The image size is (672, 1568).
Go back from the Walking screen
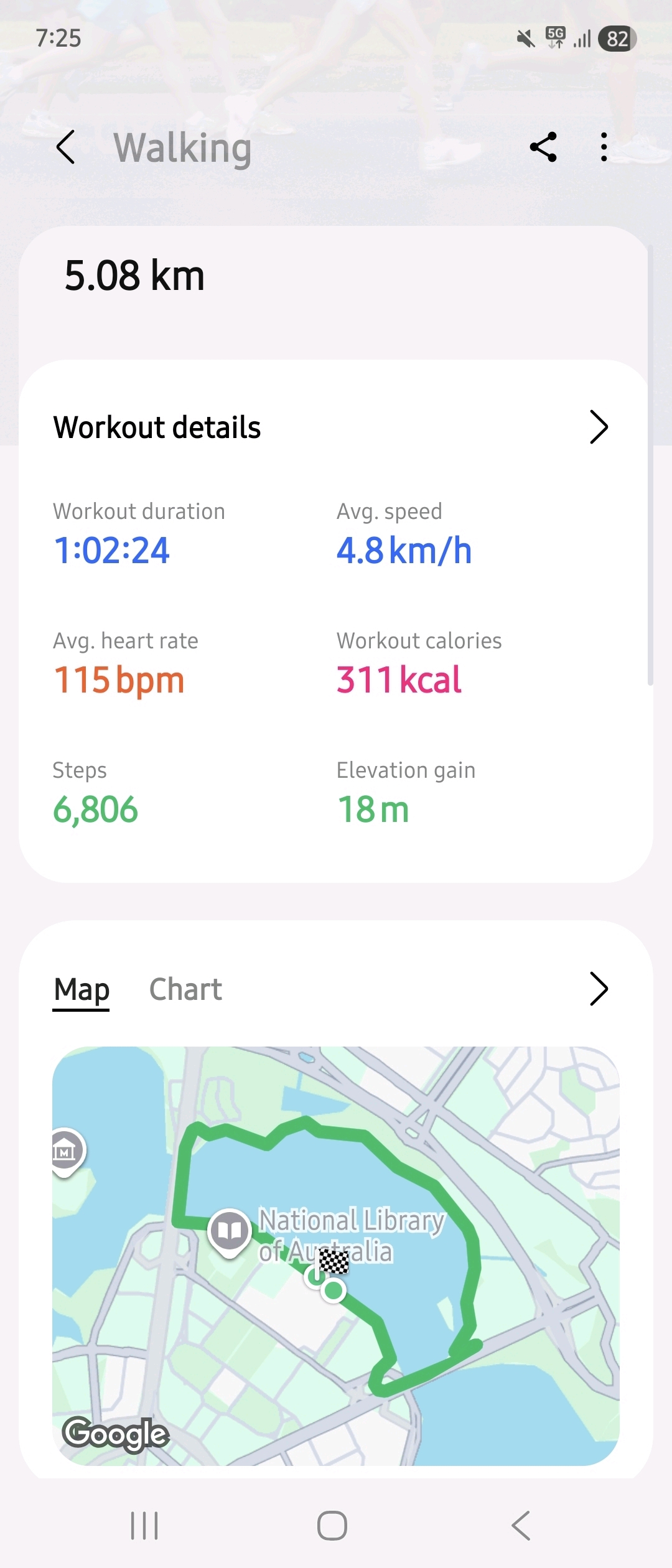tap(66, 147)
